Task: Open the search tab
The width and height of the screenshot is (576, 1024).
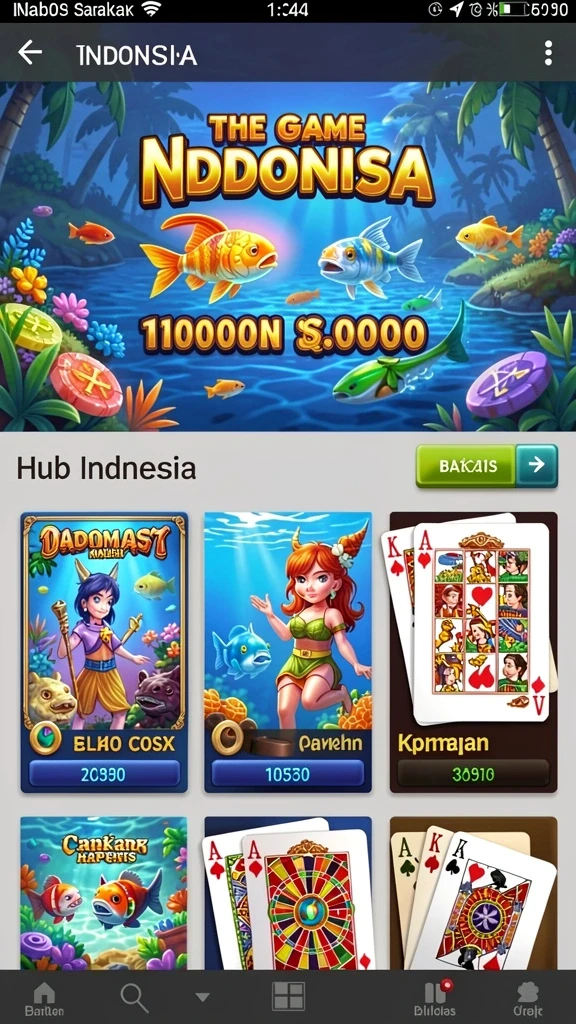Action: tap(134, 998)
